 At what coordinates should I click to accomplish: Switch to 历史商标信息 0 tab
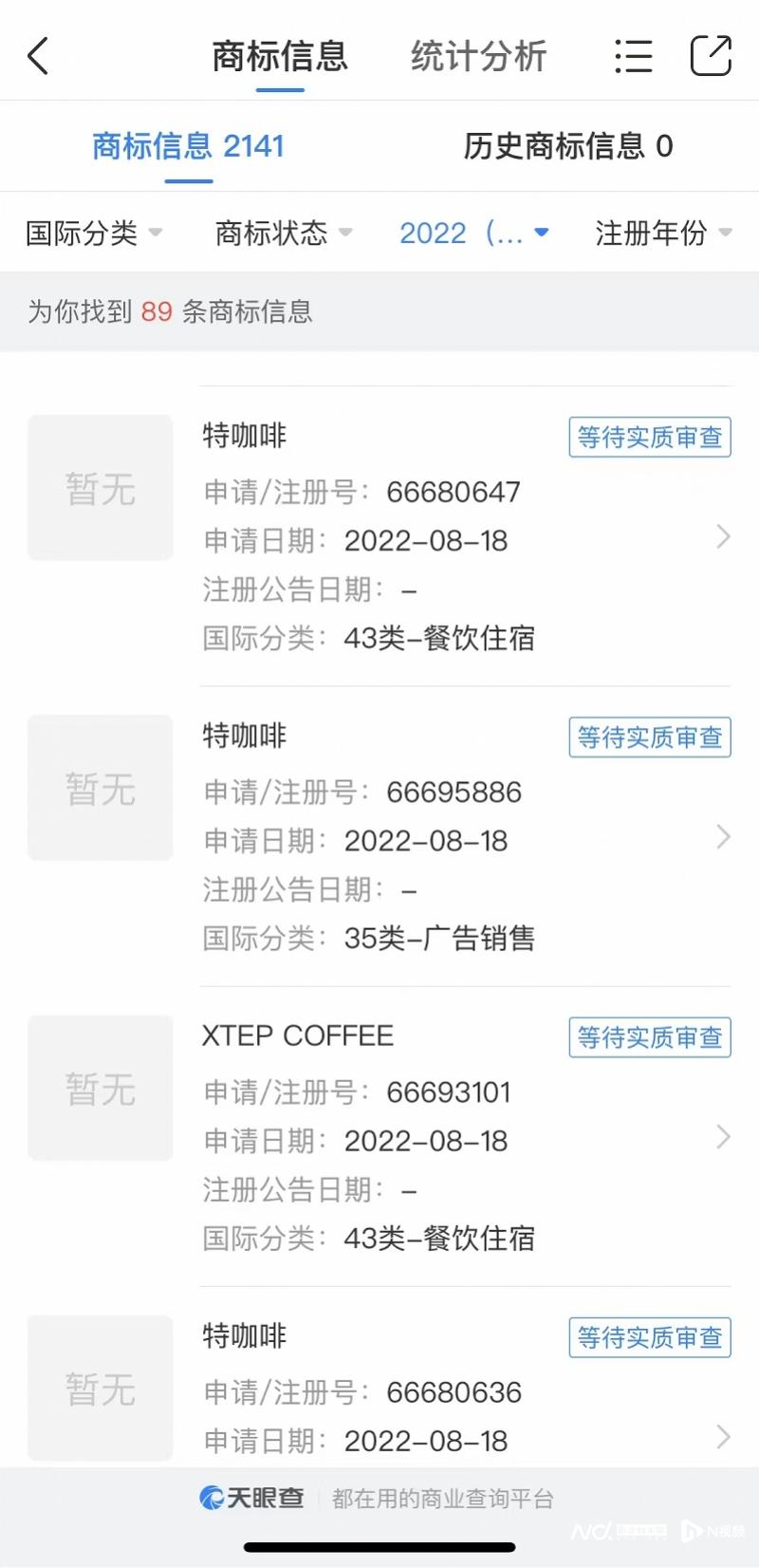tap(568, 146)
